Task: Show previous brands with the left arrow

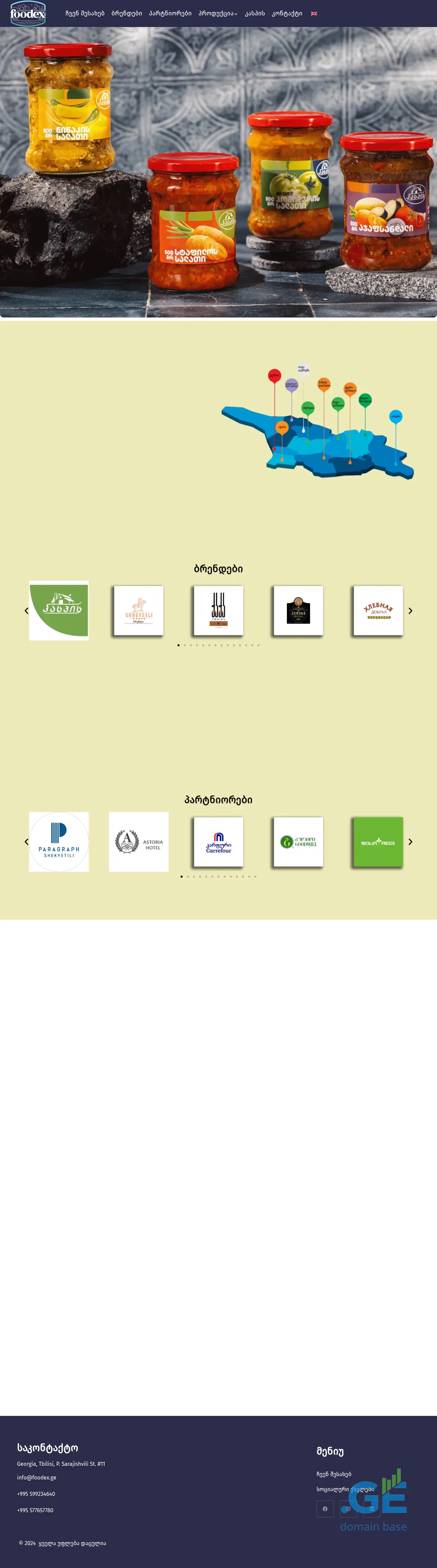Action: pos(26,610)
